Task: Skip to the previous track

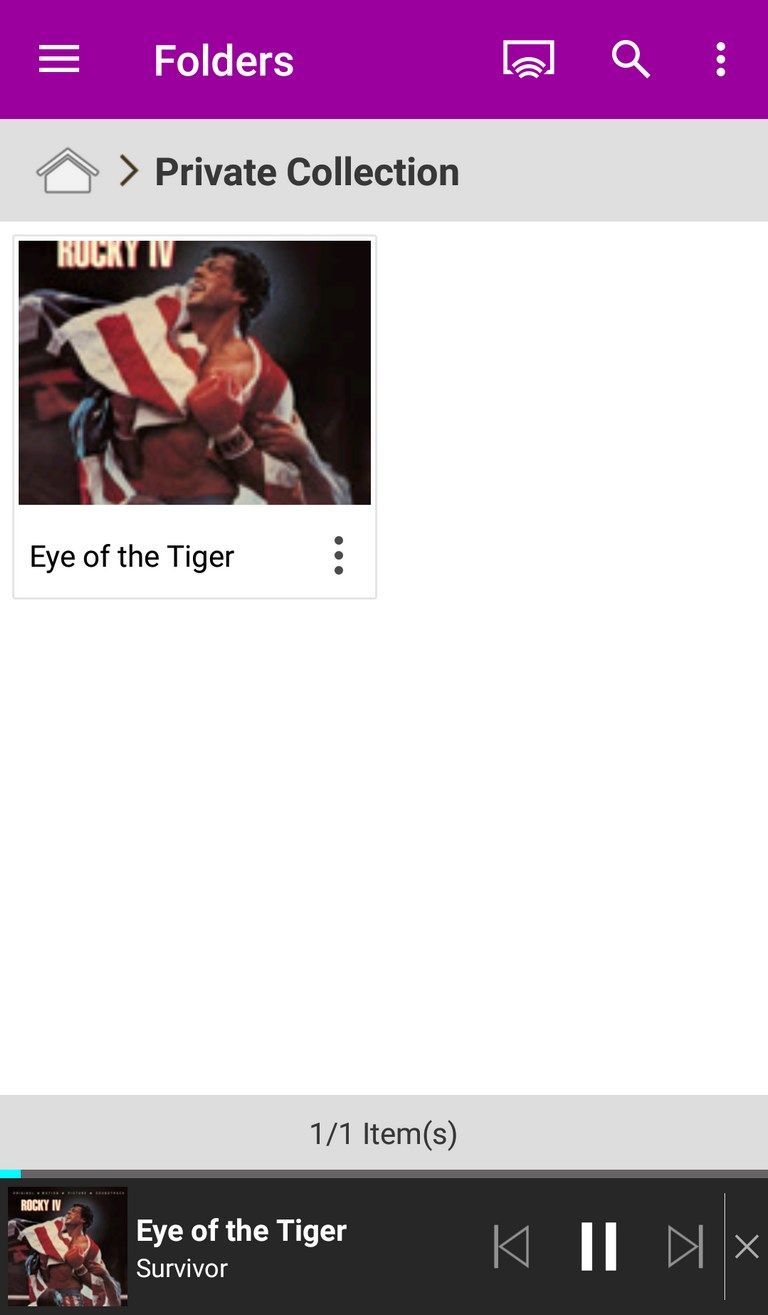Action: click(x=511, y=1247)
